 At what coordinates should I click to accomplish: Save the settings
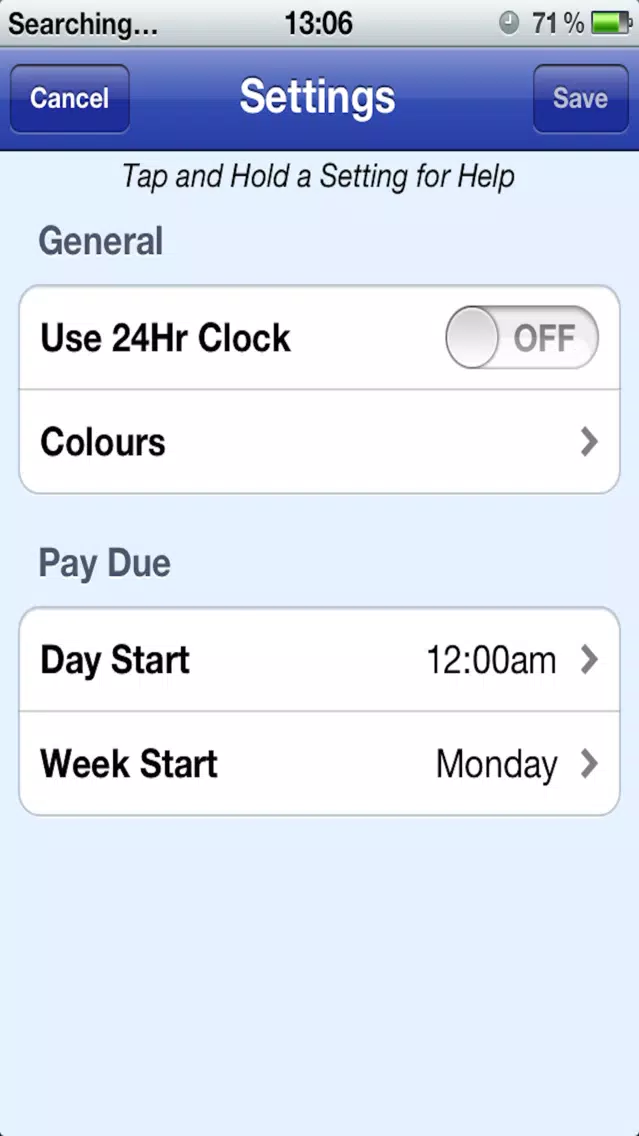tap(580, 98)
